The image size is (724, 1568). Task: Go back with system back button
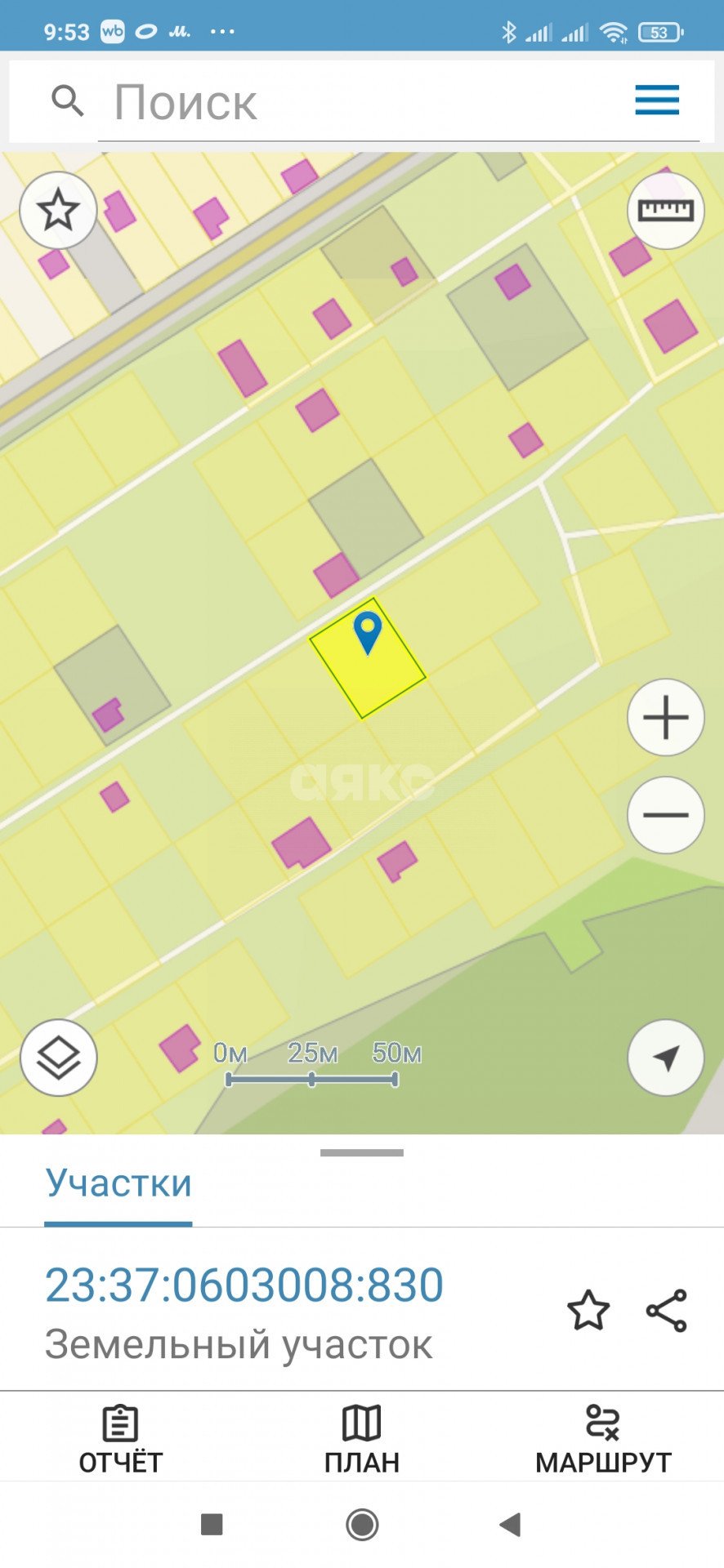coord(511,1524)
